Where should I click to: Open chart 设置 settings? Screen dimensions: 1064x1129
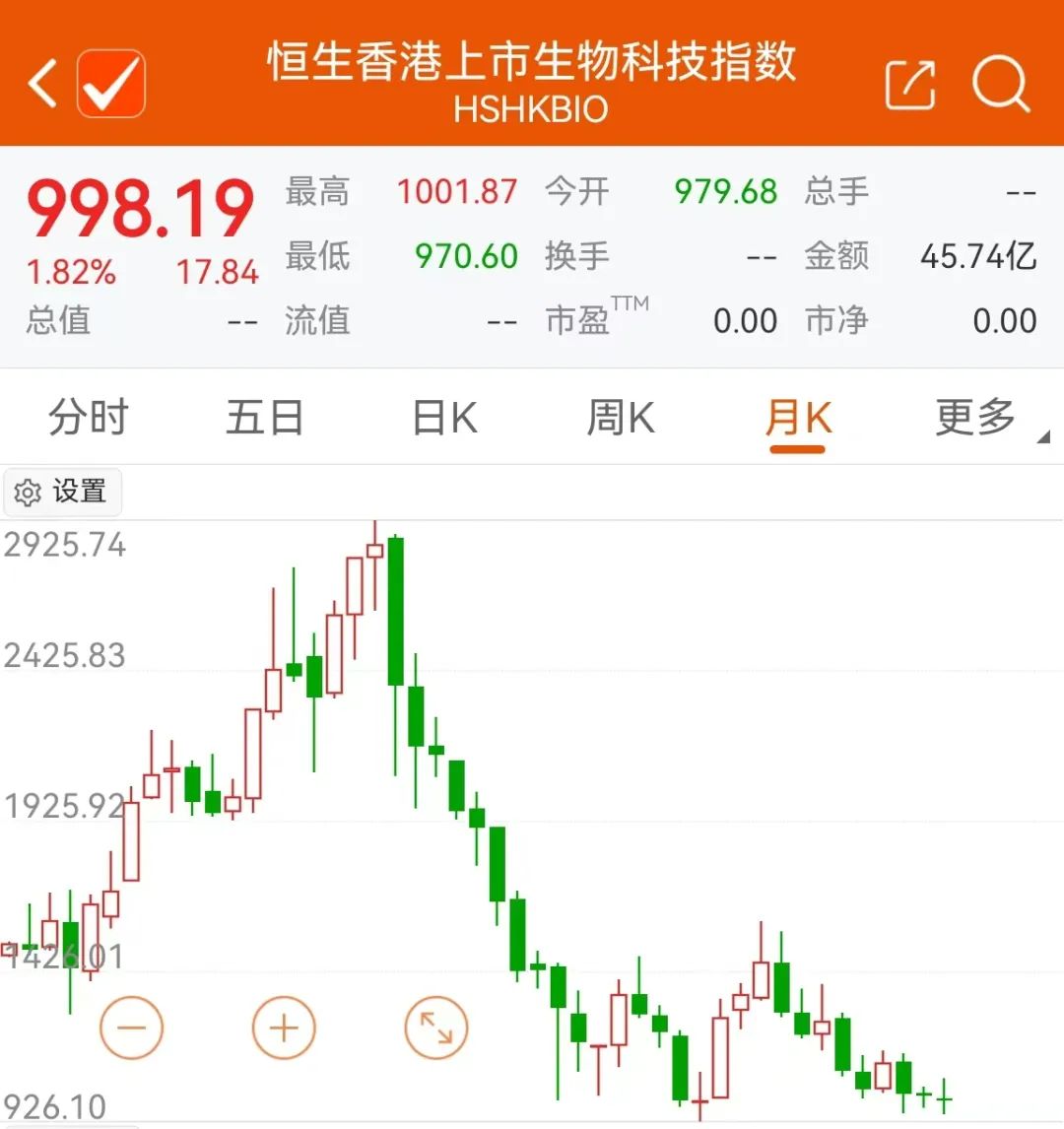[63, 492]
